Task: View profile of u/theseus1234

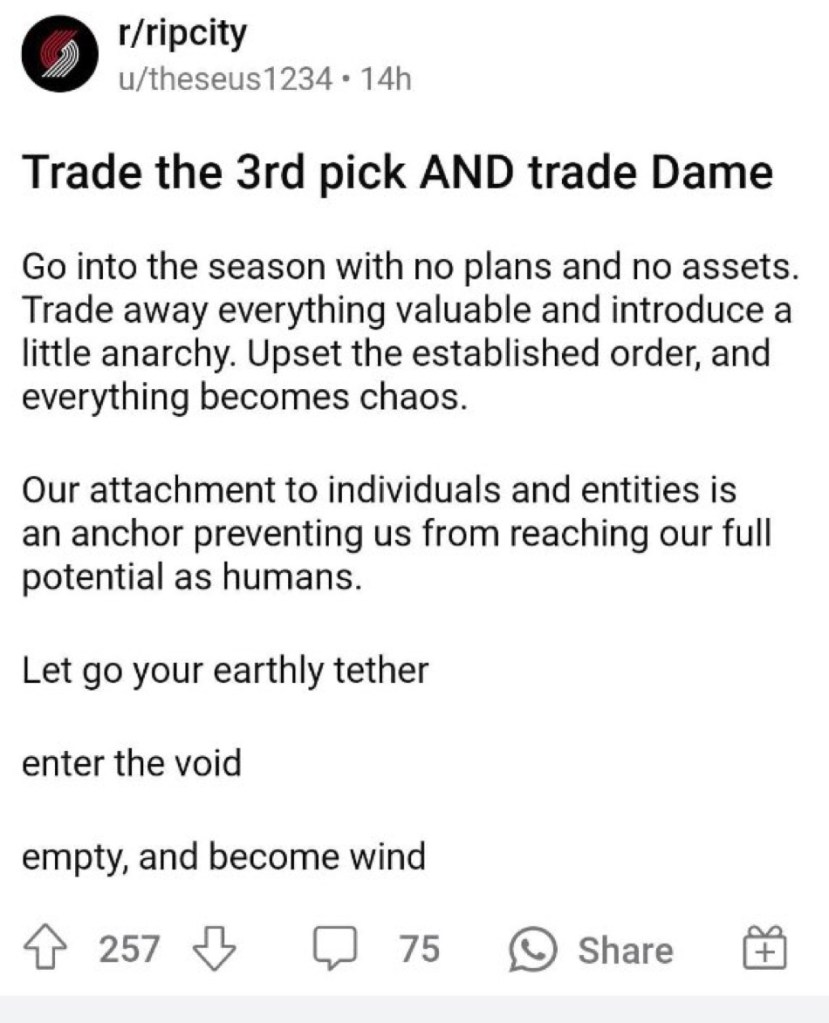Action: click(x=227, y=81)
